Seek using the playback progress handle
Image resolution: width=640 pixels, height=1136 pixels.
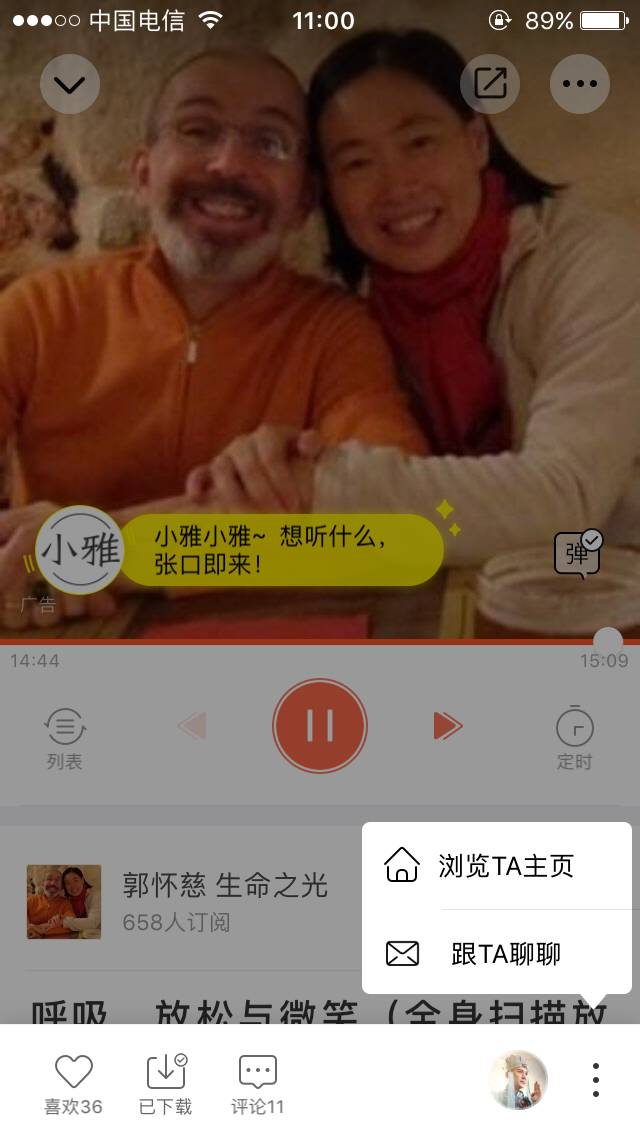coord(607,642)
